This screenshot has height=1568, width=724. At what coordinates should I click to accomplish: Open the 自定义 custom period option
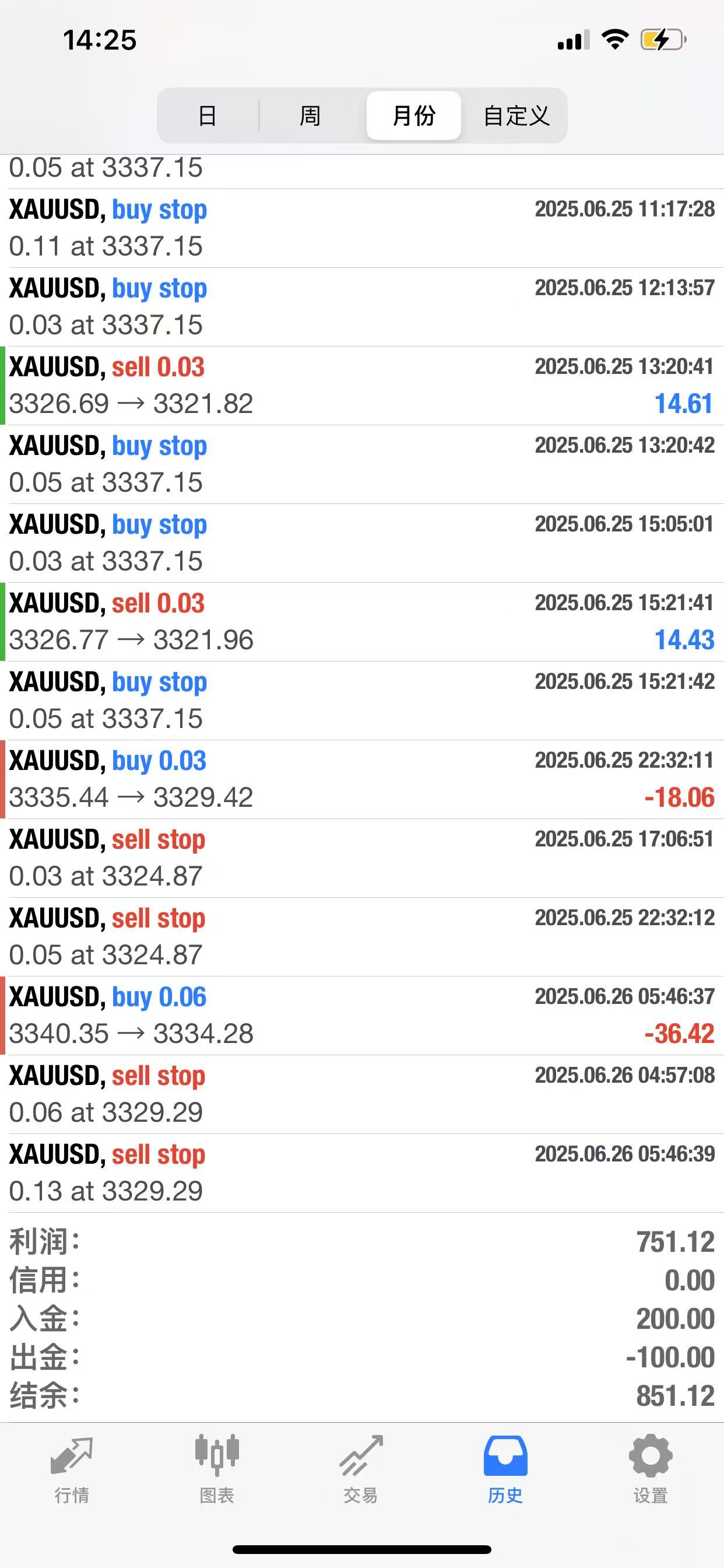(516, 116)
